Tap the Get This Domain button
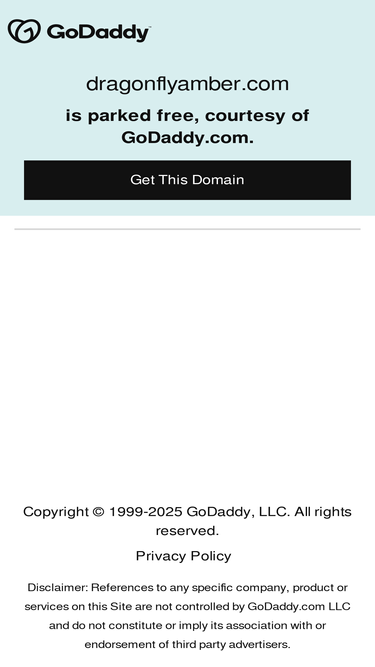375x667 pixels. pyautogui.click(x=187, y=180)
